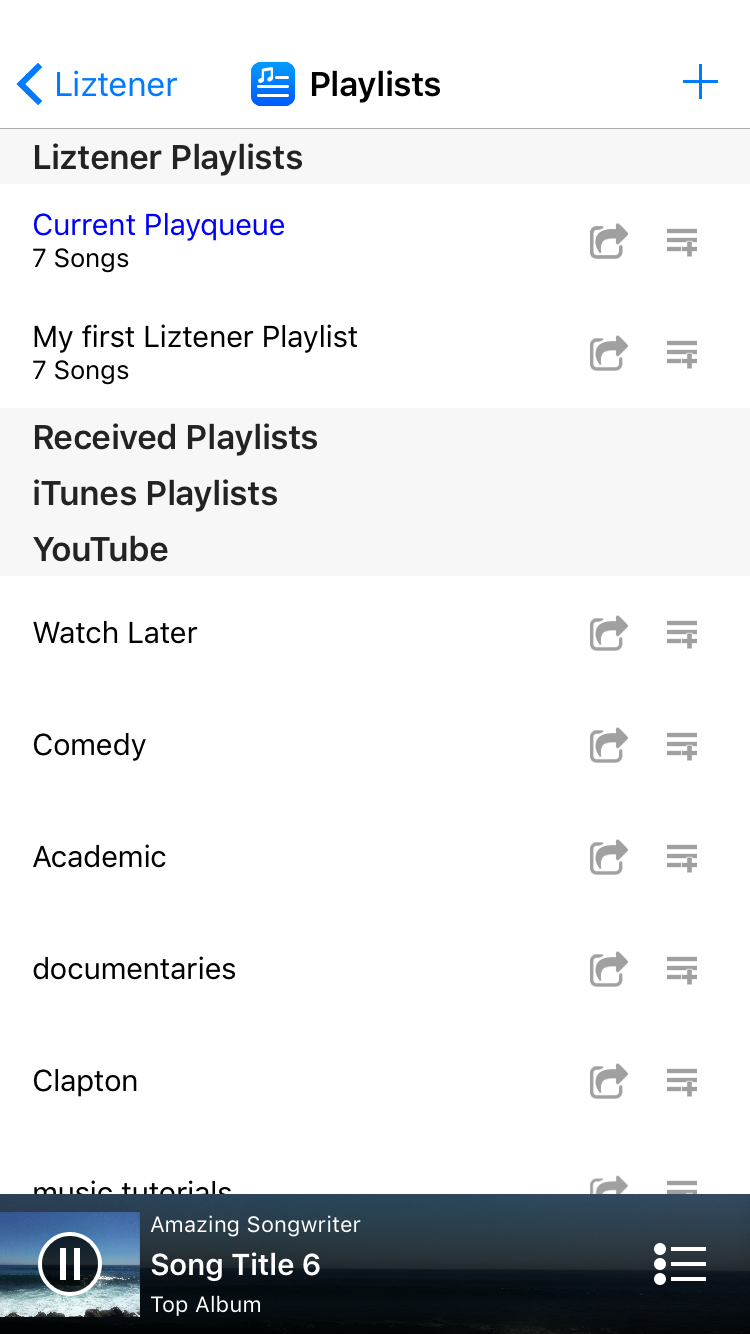
Task: Open the Clapton playlist
Action: pyautogui.click(x=86, y=1081)
